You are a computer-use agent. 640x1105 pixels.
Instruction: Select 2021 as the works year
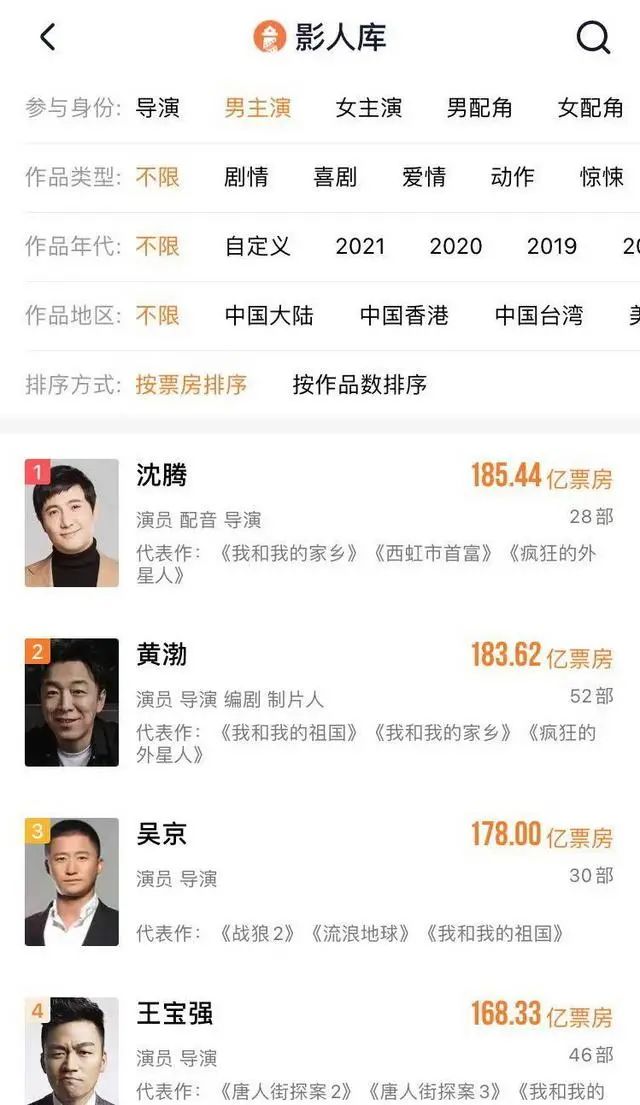click(x=360, y=246)
